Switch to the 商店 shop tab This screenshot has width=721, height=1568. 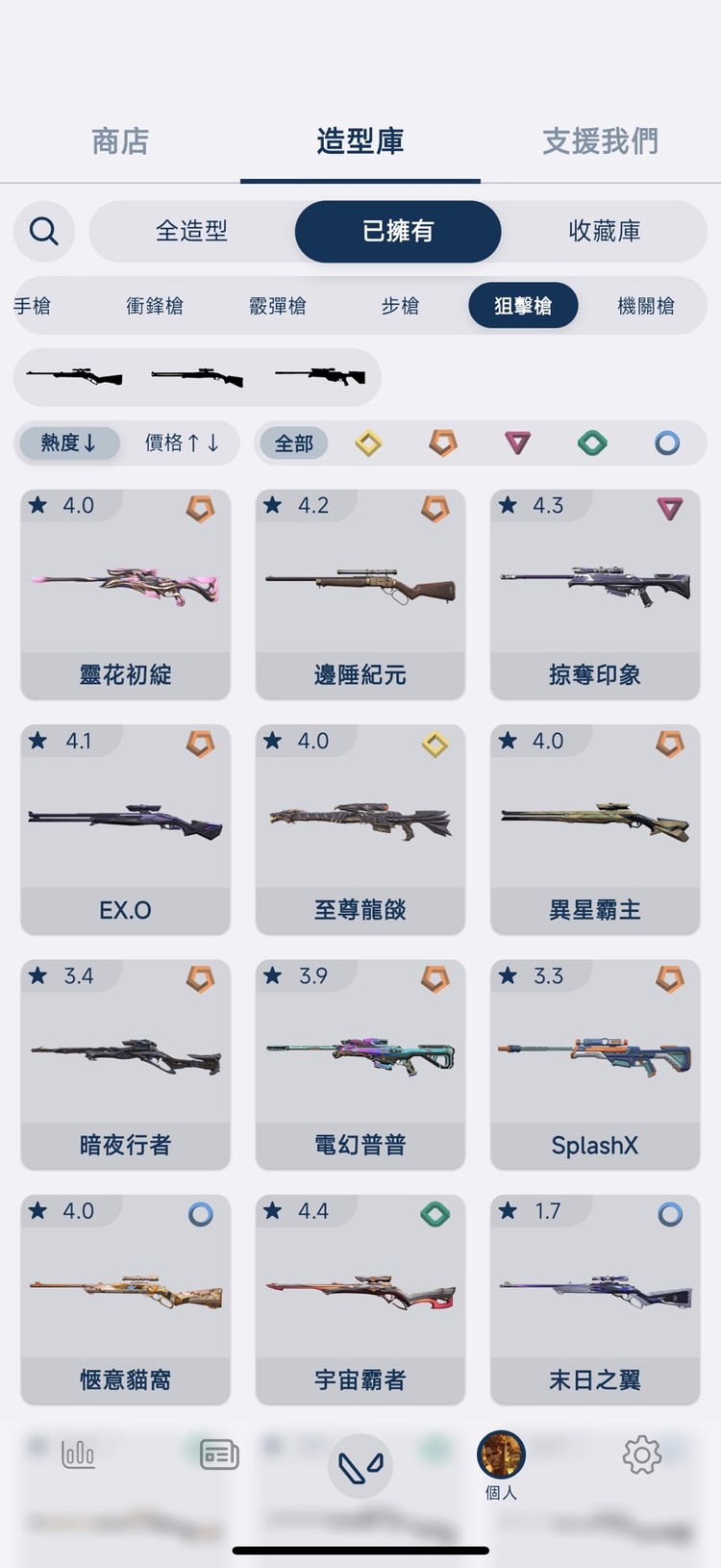pyautogui.click(x=119, y=140)
